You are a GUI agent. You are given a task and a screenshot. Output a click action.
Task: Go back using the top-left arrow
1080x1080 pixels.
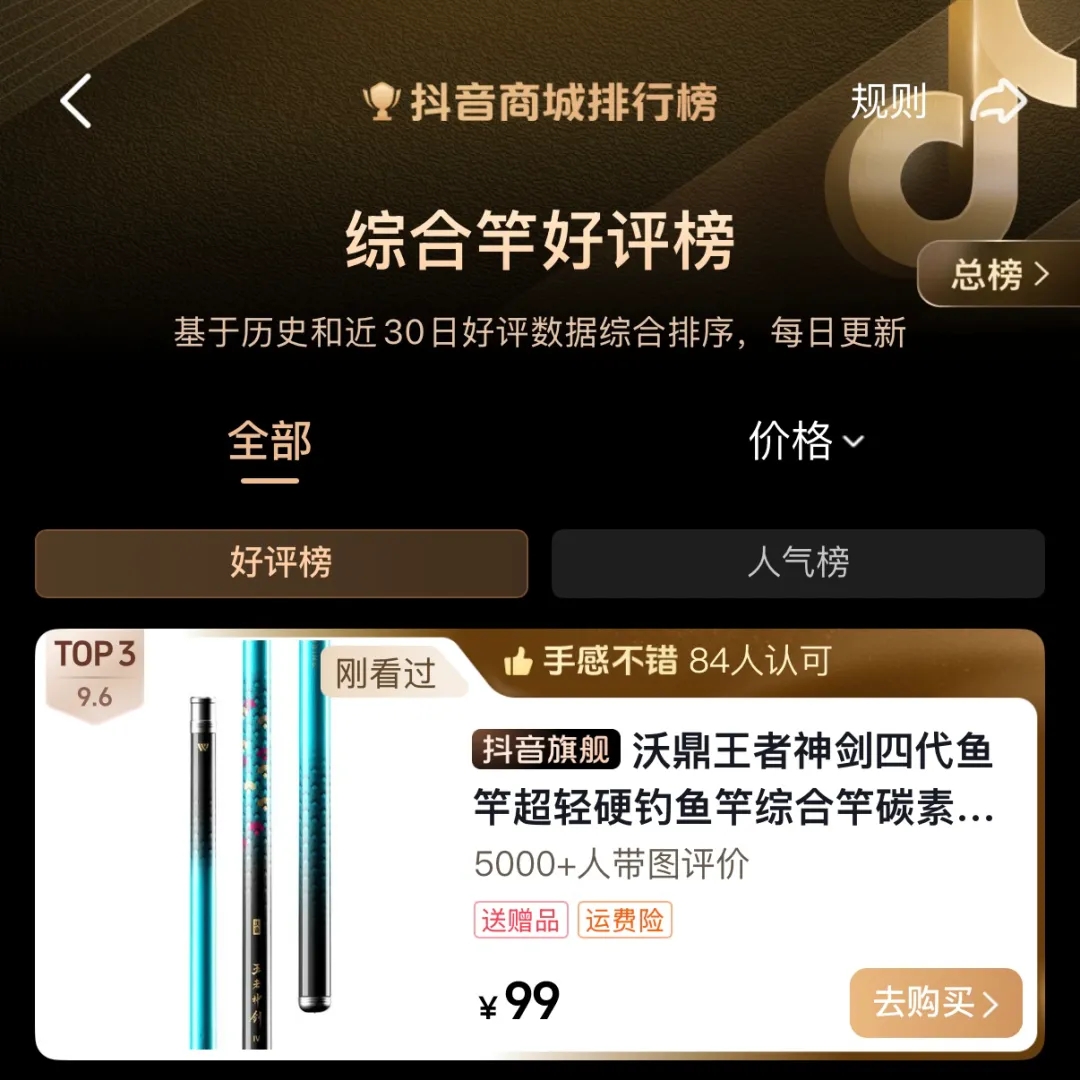77,101
